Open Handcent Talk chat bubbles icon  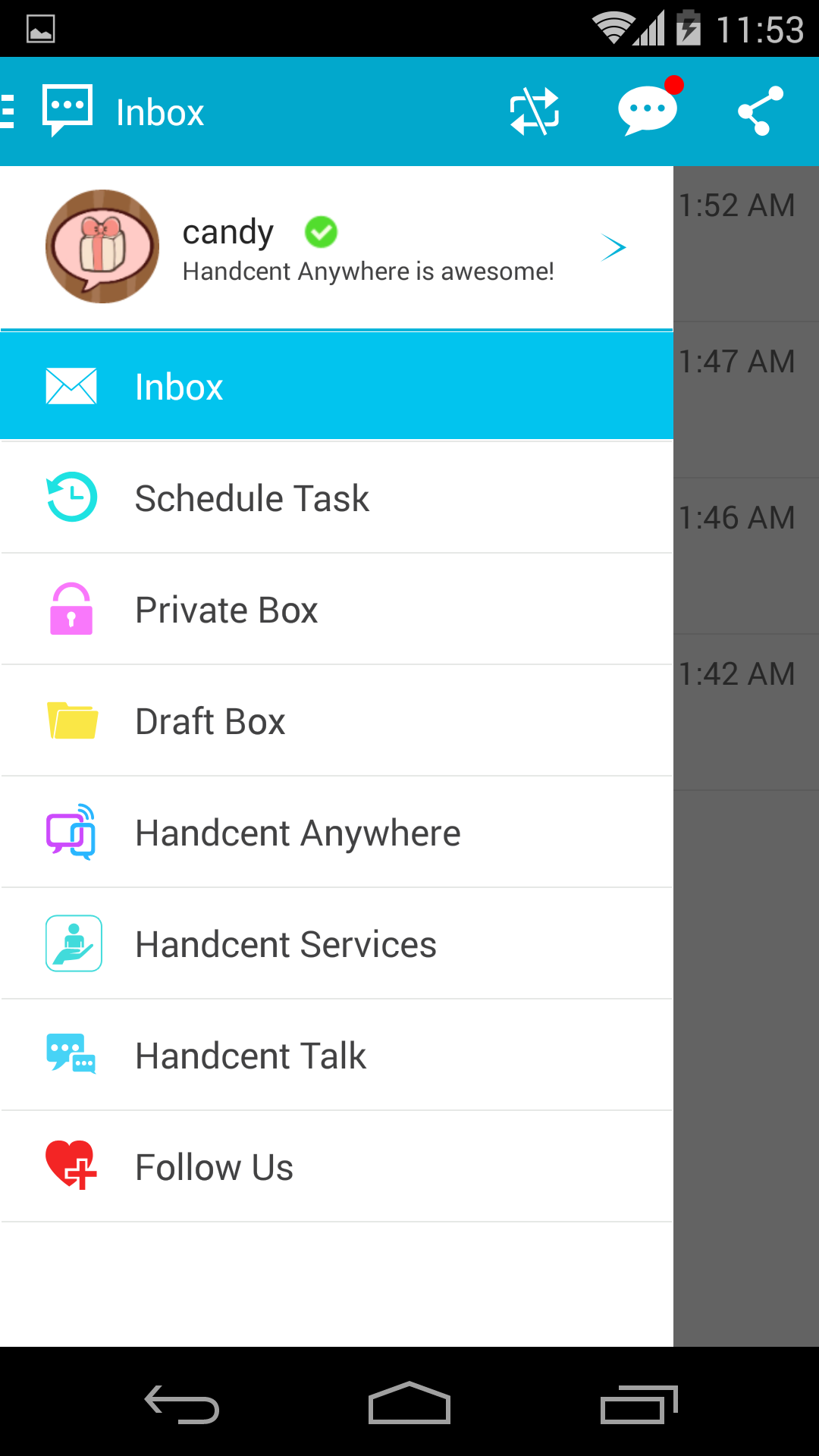(71, 1055)
